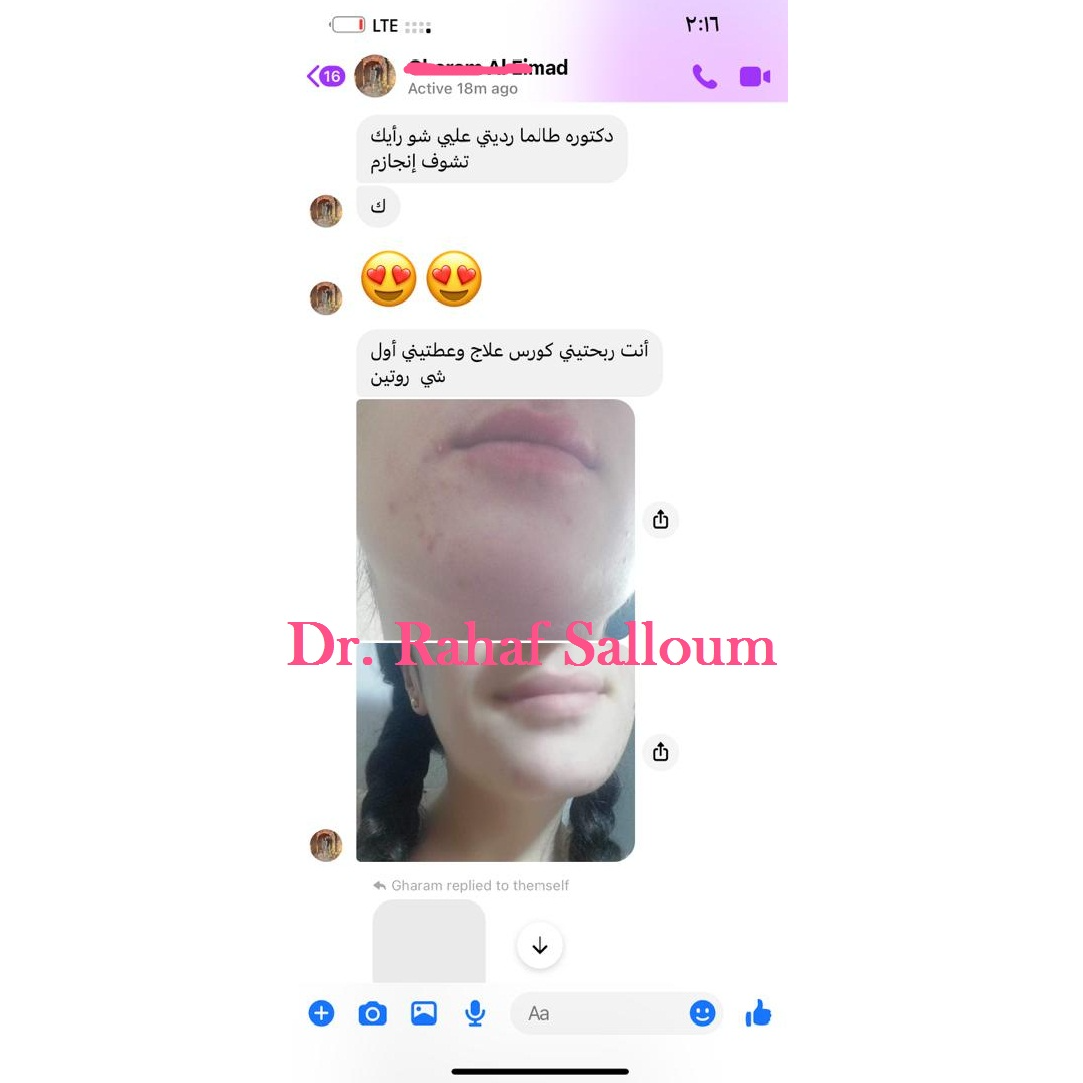Tap the Aa message field
This screenshot has width=1083, height=1083.
click(600, 1013)
